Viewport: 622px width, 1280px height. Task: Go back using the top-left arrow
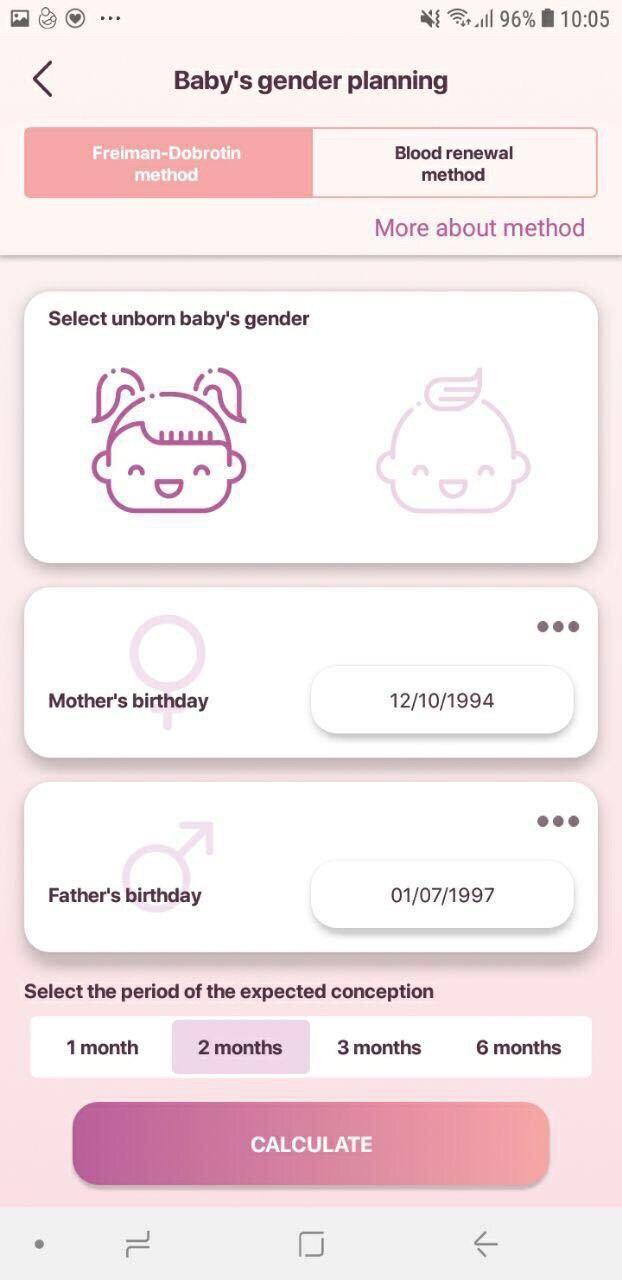[42, 80]
